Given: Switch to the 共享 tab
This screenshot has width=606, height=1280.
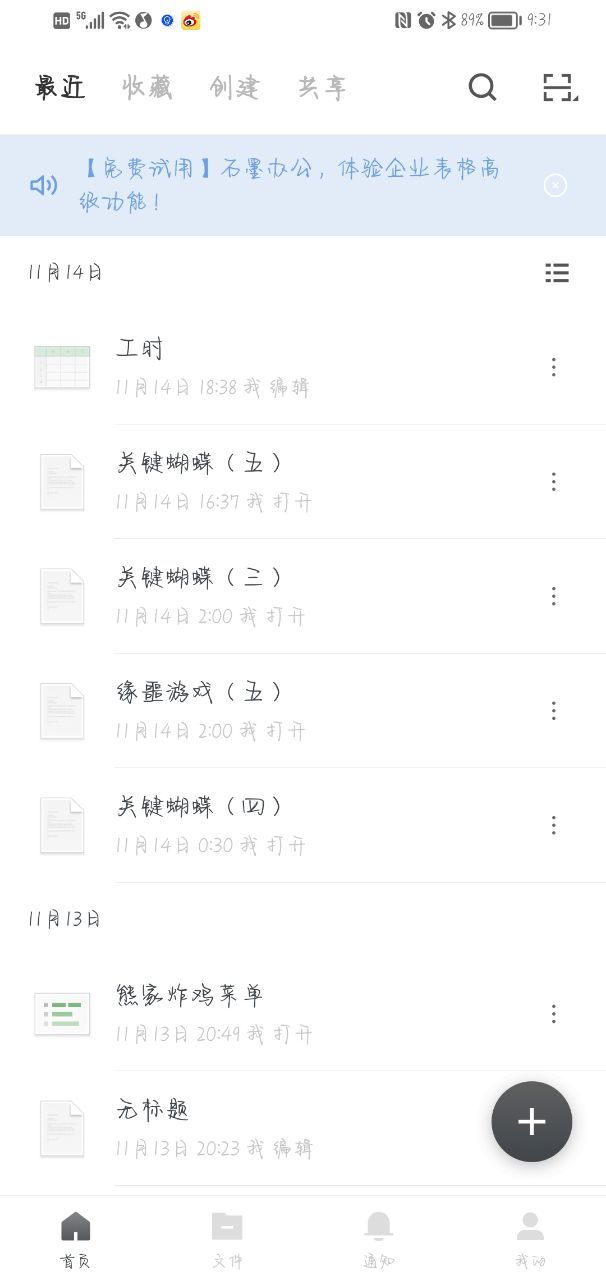Looking at the screenshot, I should [x=322, y=88].
